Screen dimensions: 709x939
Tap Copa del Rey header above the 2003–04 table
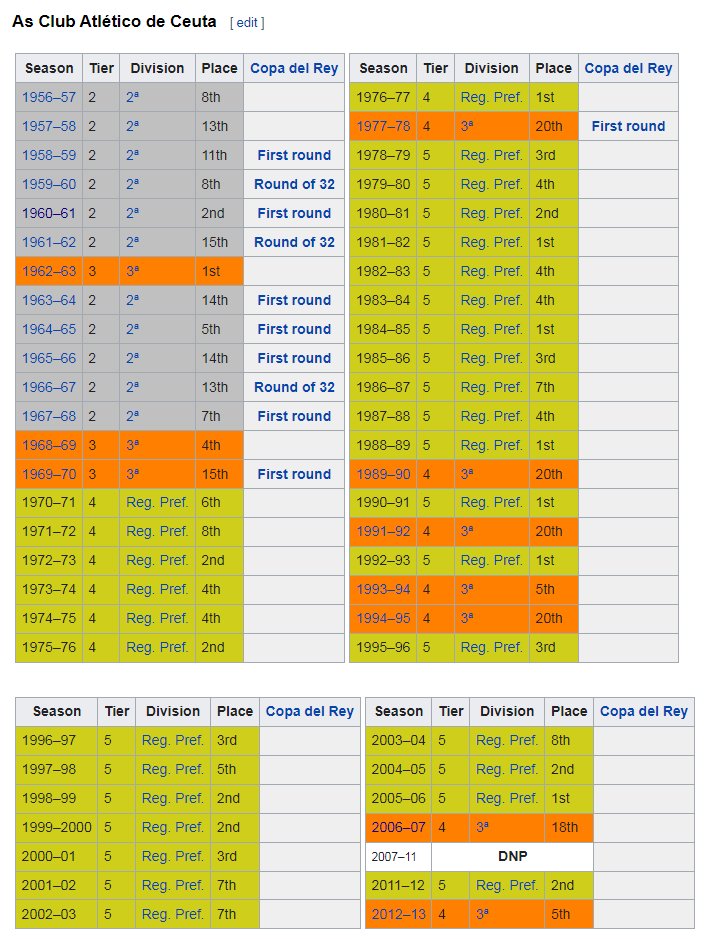click(x=643, y=712)
